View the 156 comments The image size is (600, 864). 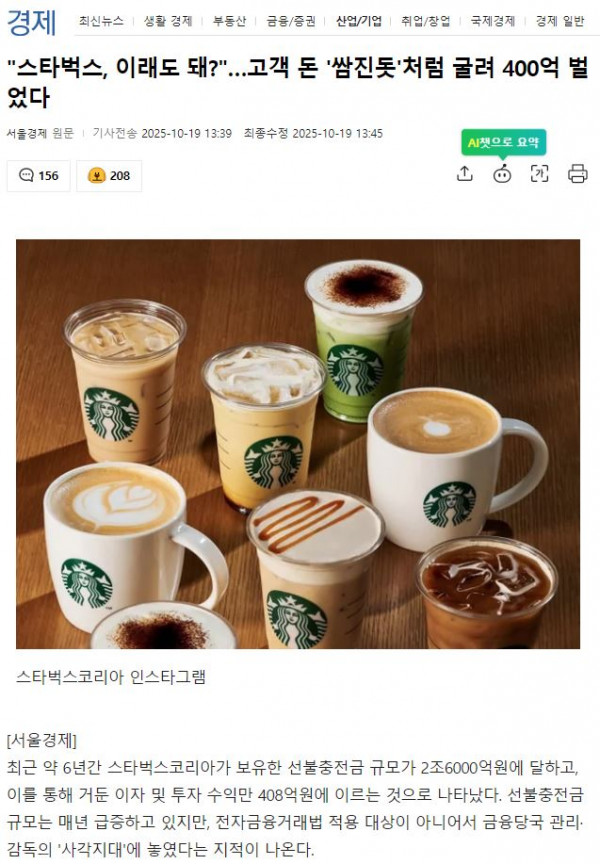pos(38,176)
